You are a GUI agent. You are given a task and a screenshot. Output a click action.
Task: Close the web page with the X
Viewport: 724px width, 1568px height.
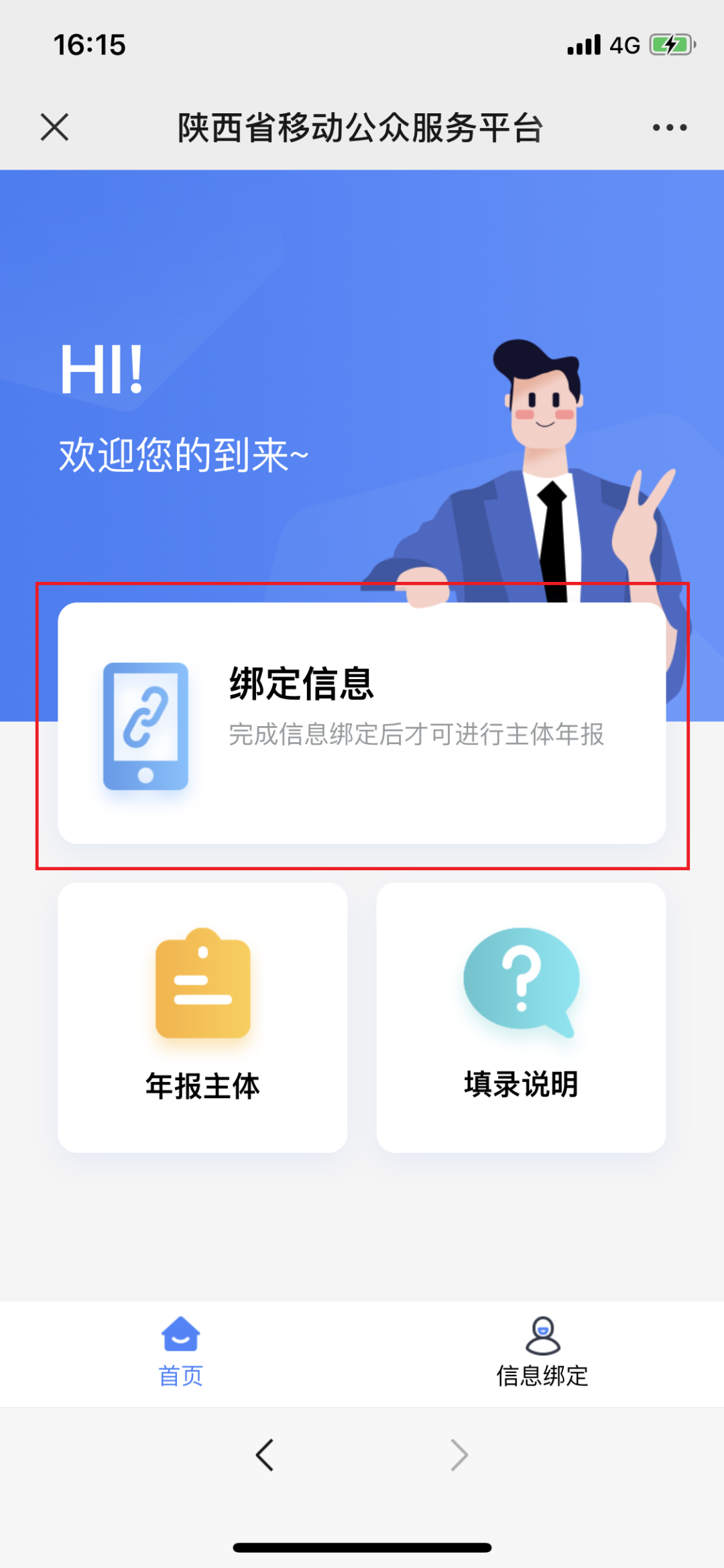point(54,127)
